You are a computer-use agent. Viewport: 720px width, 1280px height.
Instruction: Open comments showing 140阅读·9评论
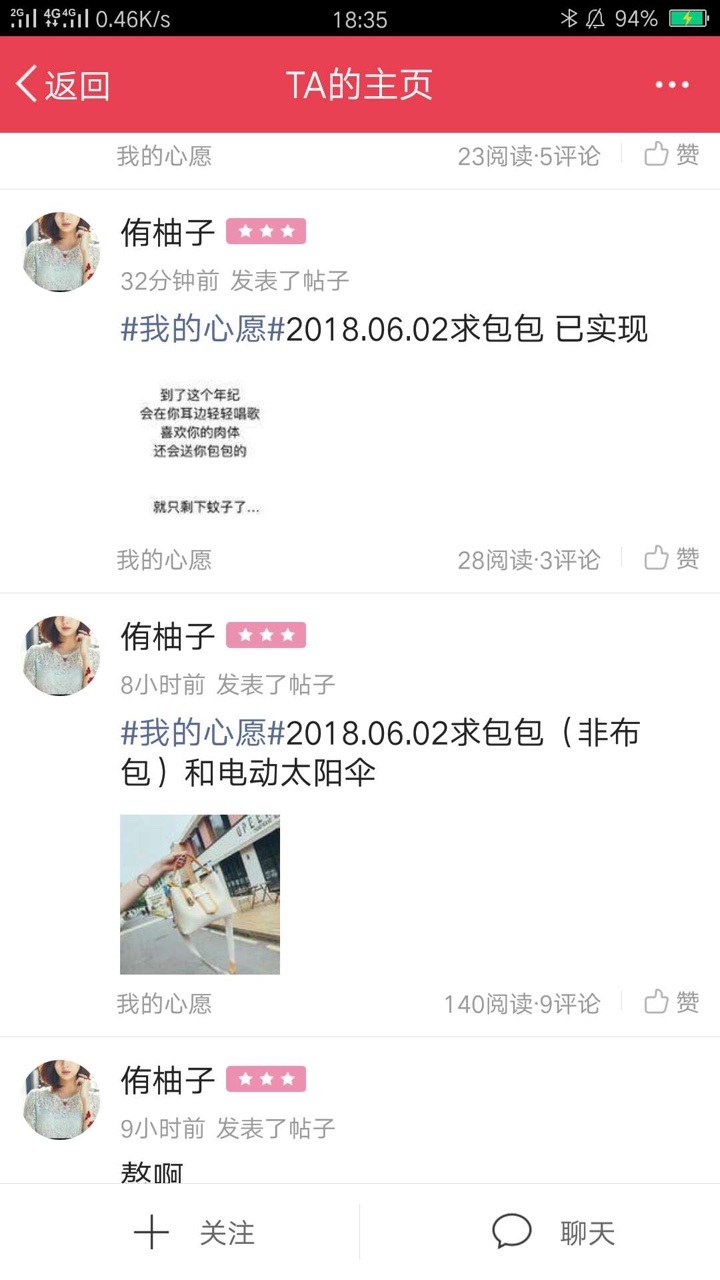[x=522, y=1004]
